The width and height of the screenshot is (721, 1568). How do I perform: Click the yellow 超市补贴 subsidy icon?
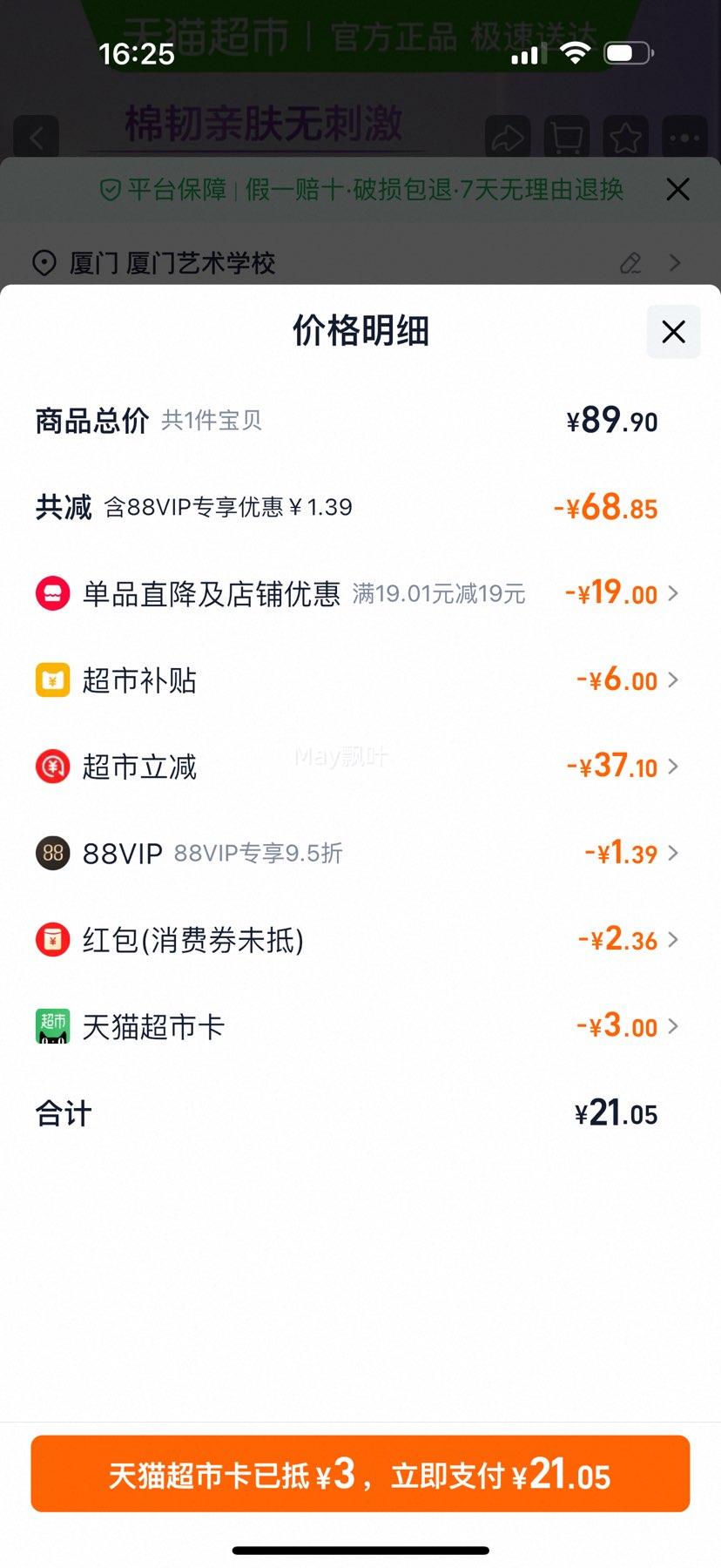point(52,679)
